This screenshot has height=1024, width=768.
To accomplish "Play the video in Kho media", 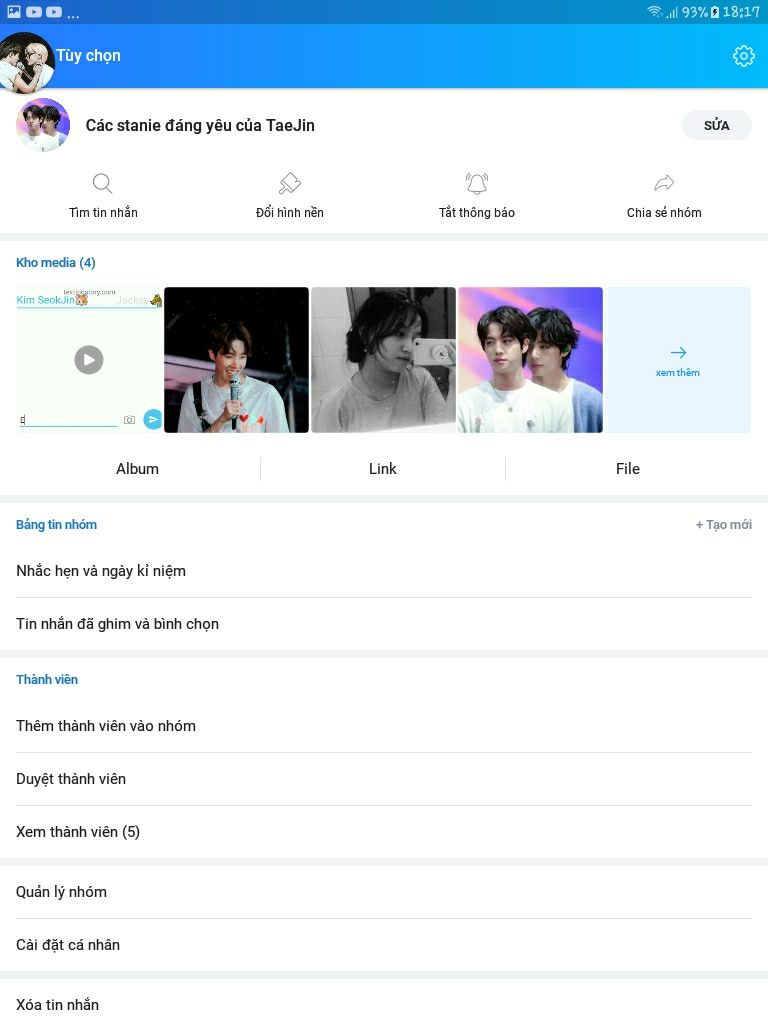I will (89, 360).
